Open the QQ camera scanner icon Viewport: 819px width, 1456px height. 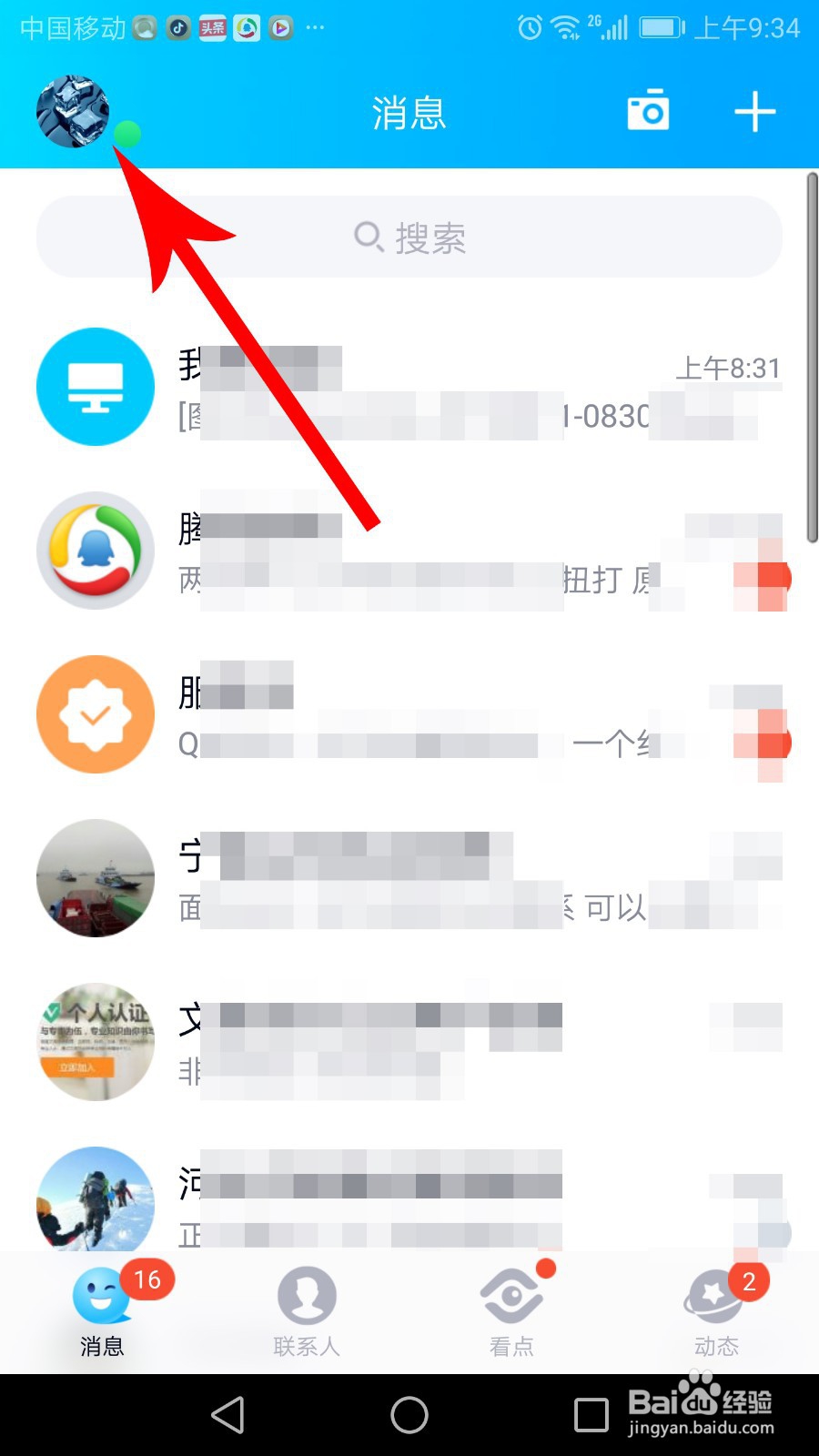click(x=648, y=111)
